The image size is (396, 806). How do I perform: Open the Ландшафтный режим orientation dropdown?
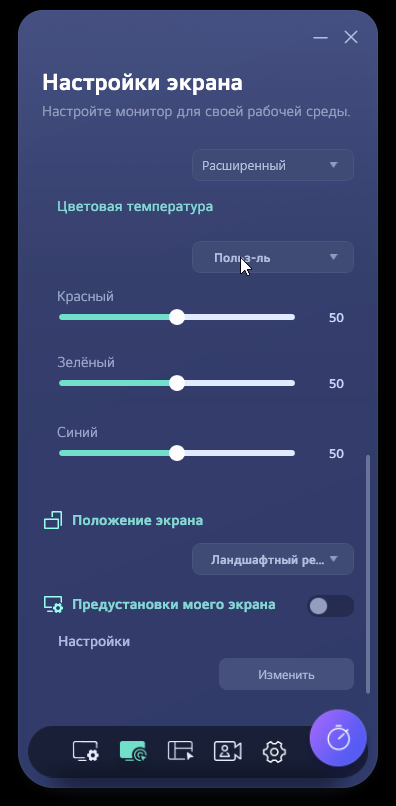click(273, 559)
